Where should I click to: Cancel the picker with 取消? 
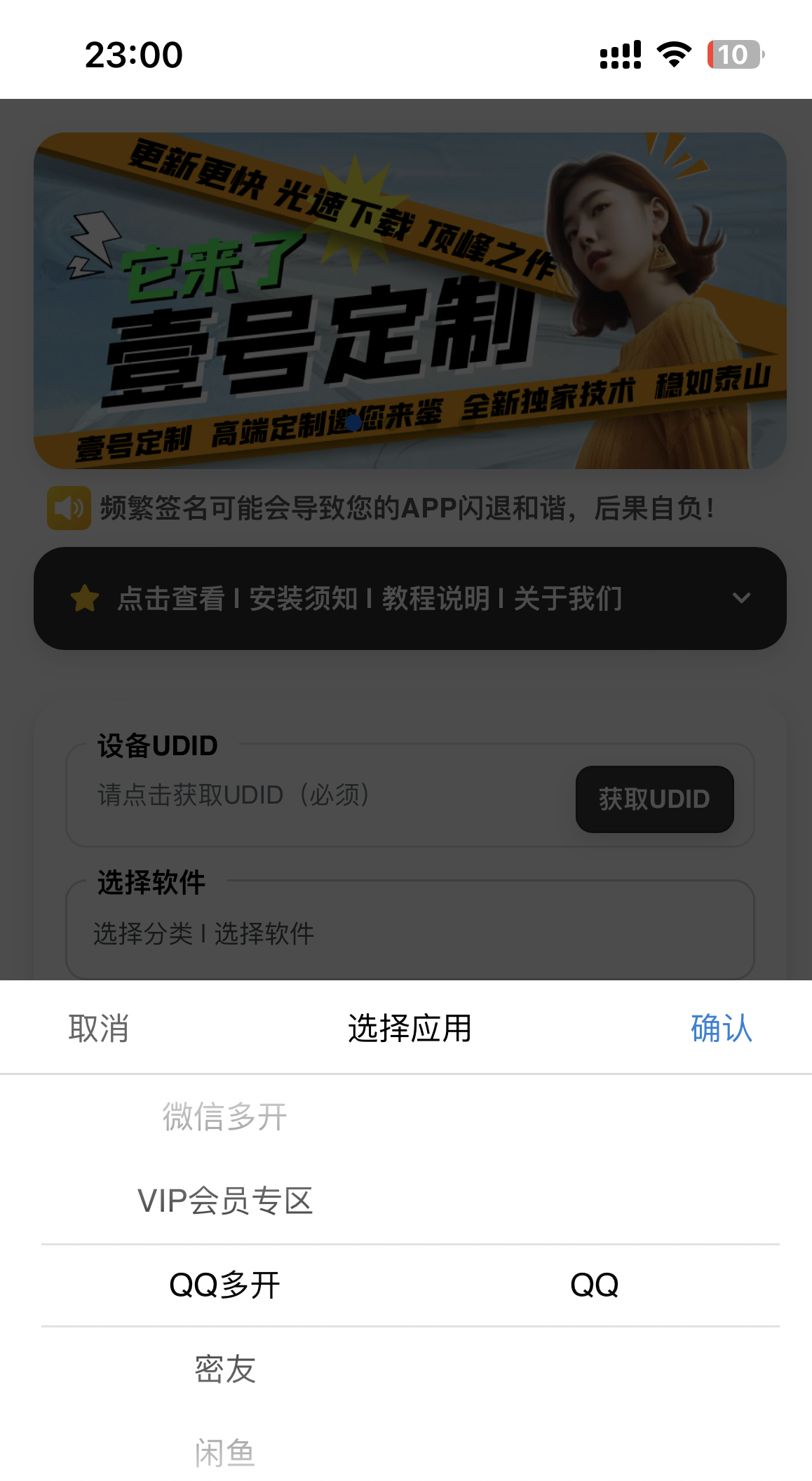pos(97,1030)
